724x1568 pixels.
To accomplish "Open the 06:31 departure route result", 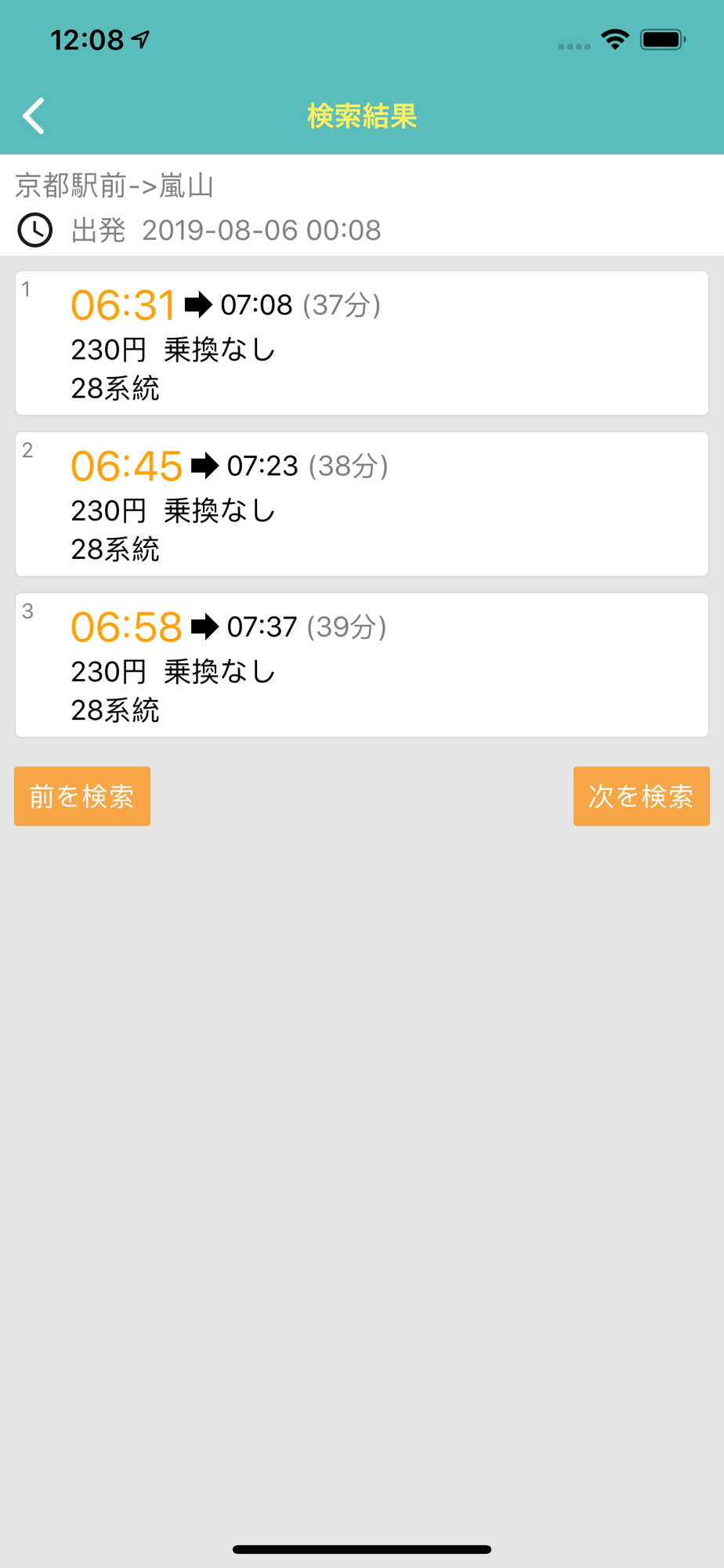I will pos(361,343).
